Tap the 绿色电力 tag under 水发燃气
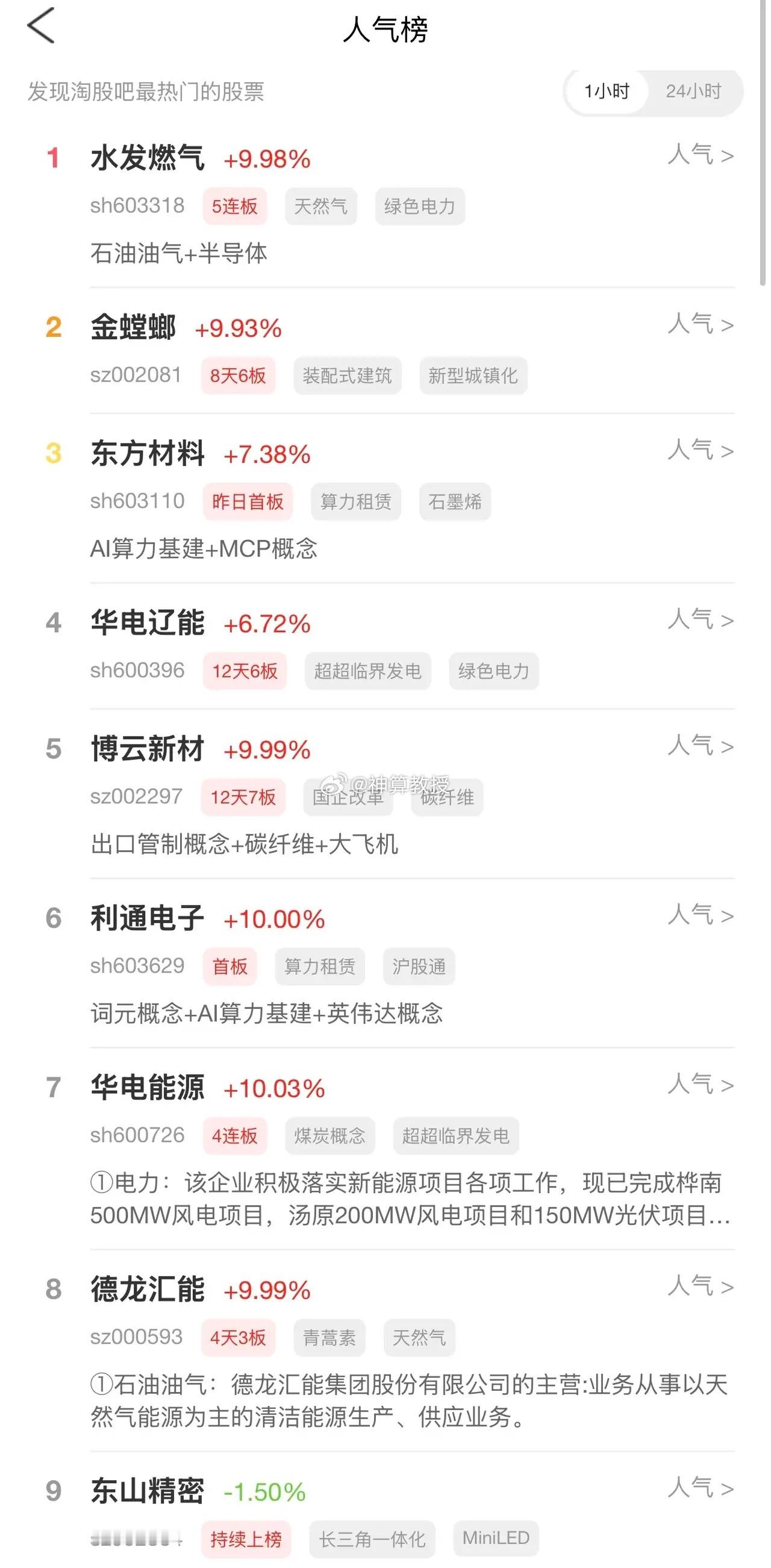The image size is (771, 1568). [x=420, y=206]
